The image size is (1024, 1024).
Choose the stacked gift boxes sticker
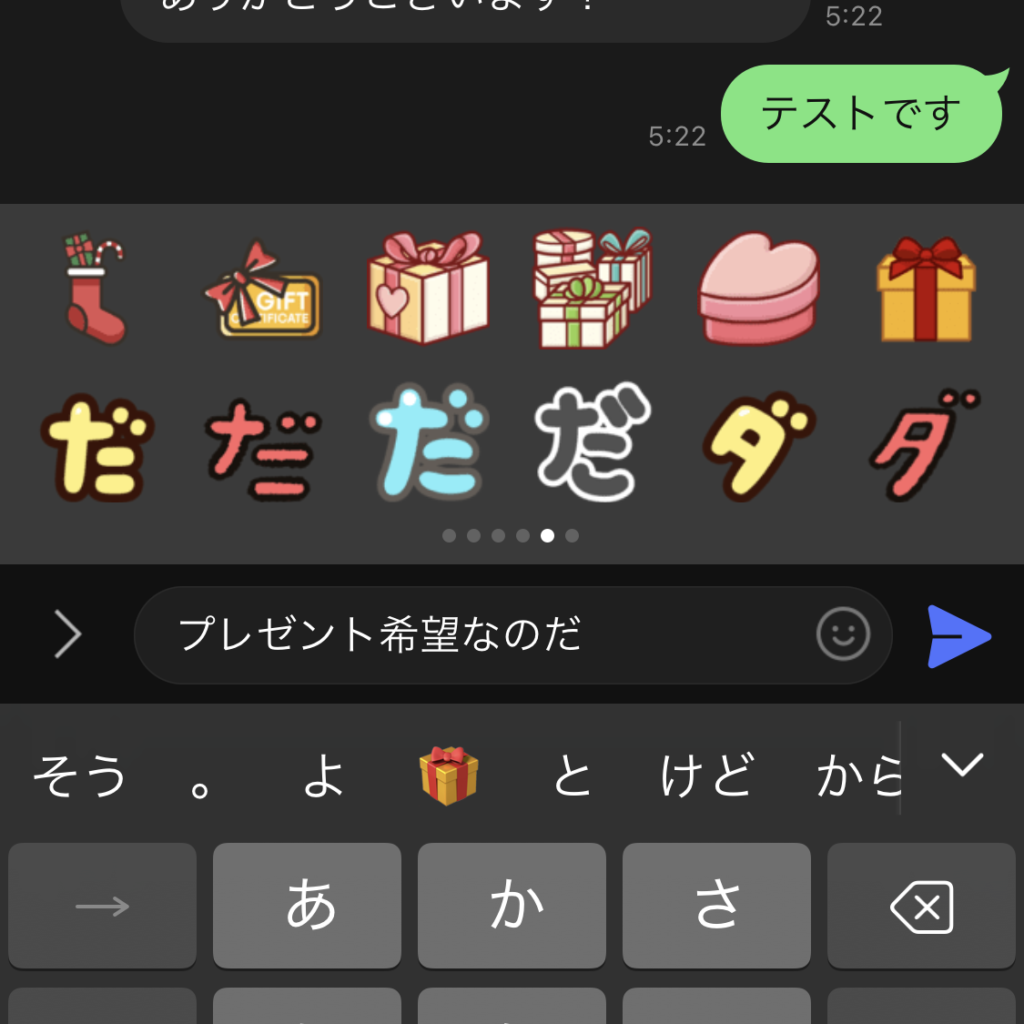point(591,289)
